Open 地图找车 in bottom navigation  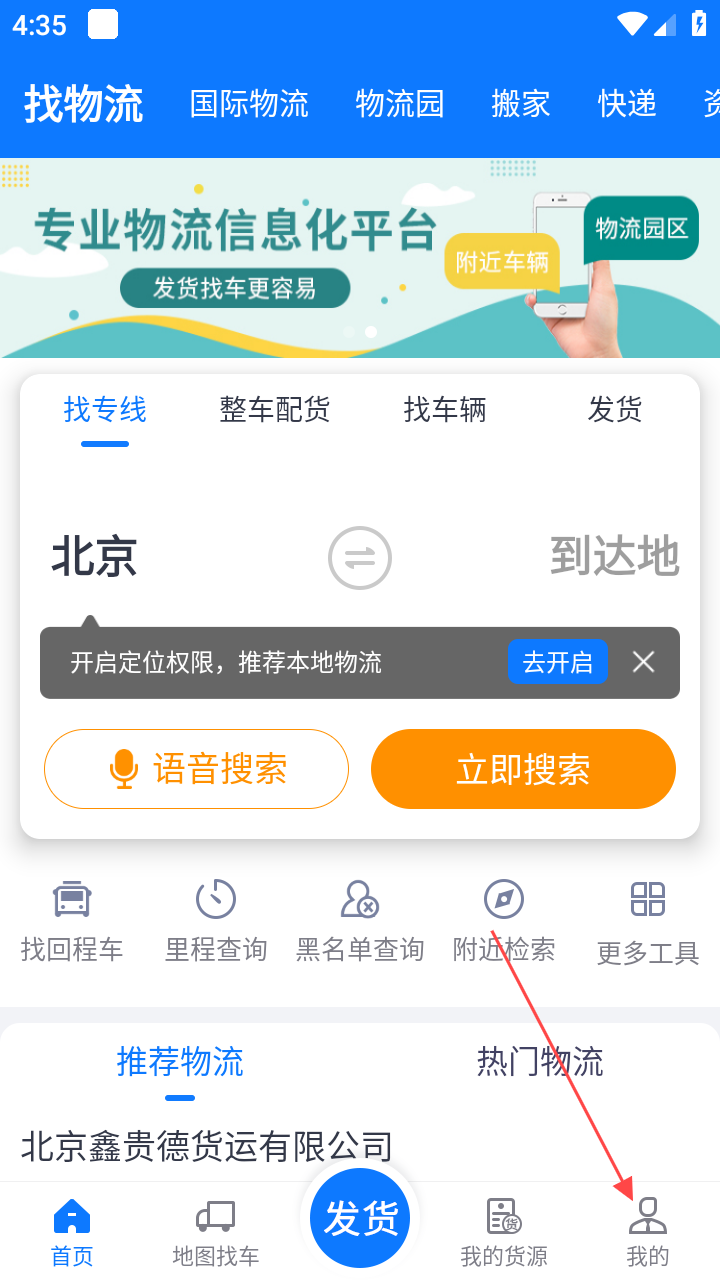(216, 1232)
